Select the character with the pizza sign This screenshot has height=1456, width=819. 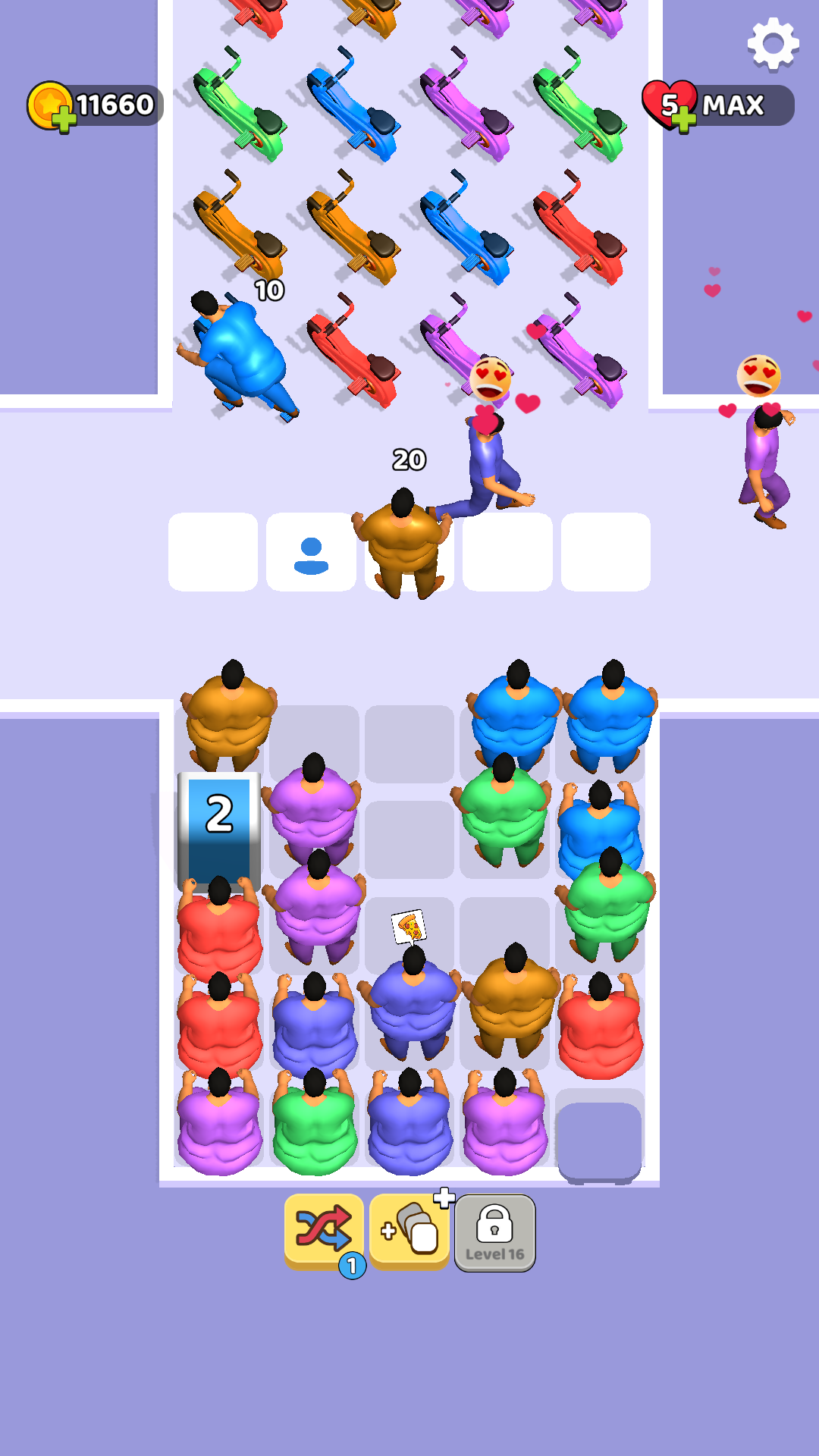coord(410,999)
